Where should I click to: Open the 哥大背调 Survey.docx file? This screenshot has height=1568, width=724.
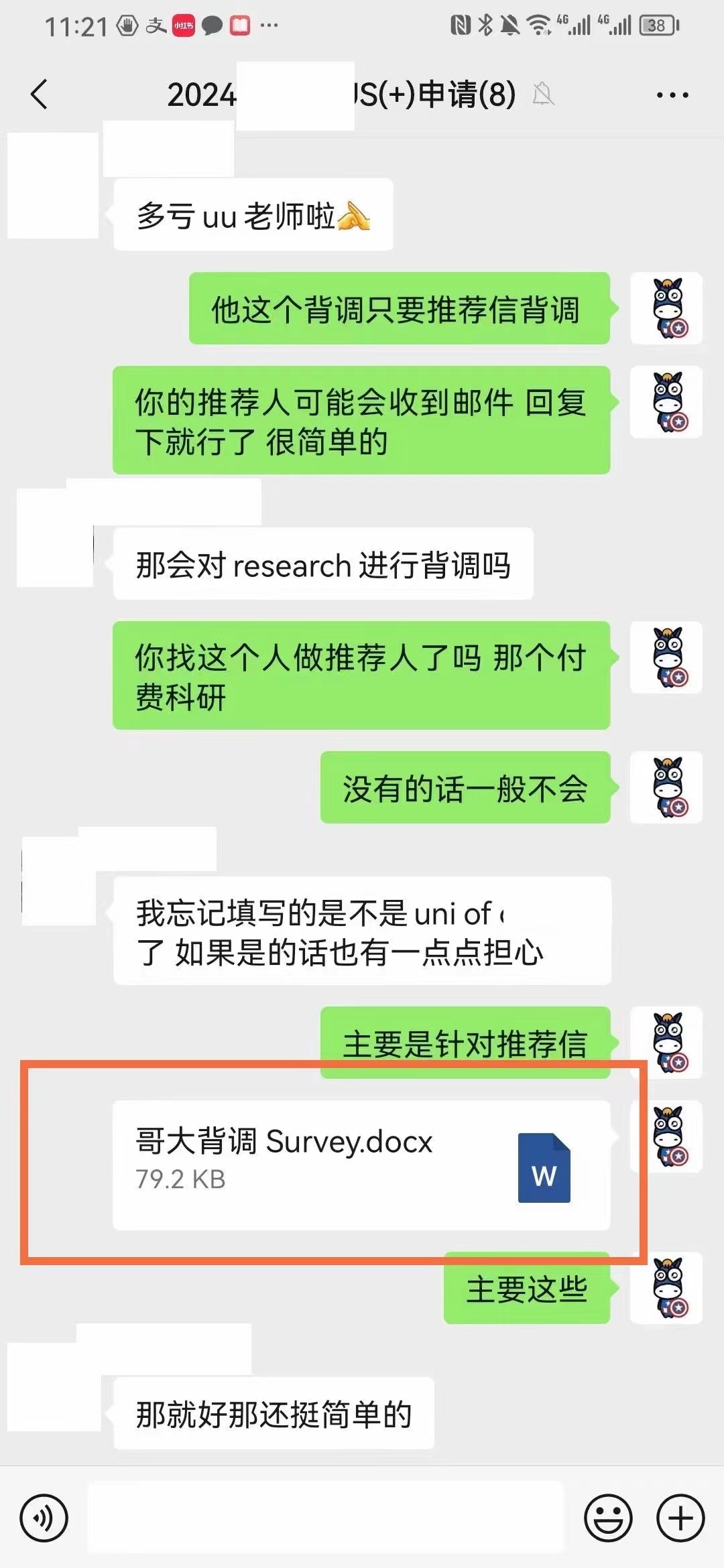click(x=361, y=1165)
